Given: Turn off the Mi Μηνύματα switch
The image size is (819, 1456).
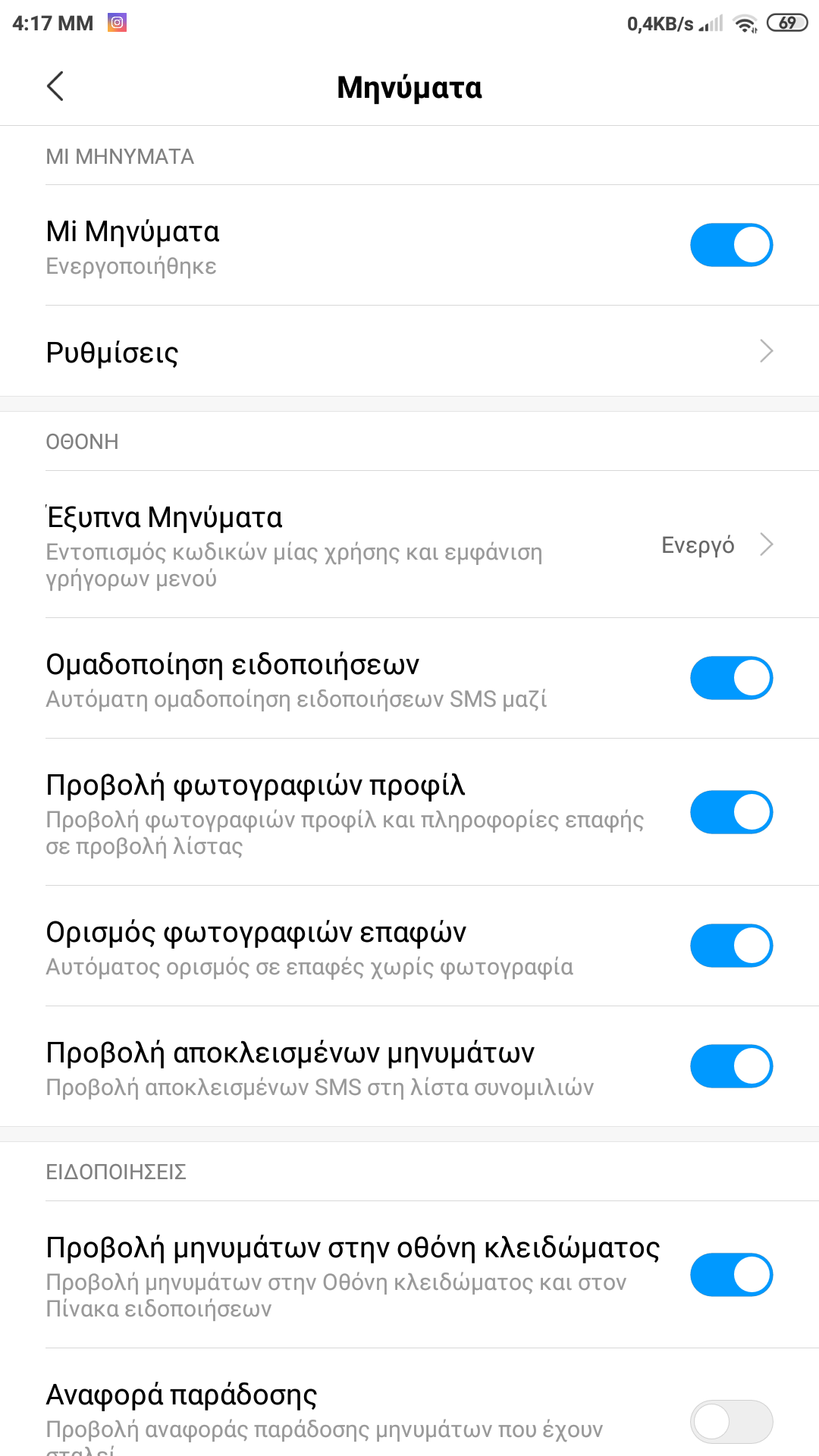Looking at the screenshot, I should tap(731, 245).
